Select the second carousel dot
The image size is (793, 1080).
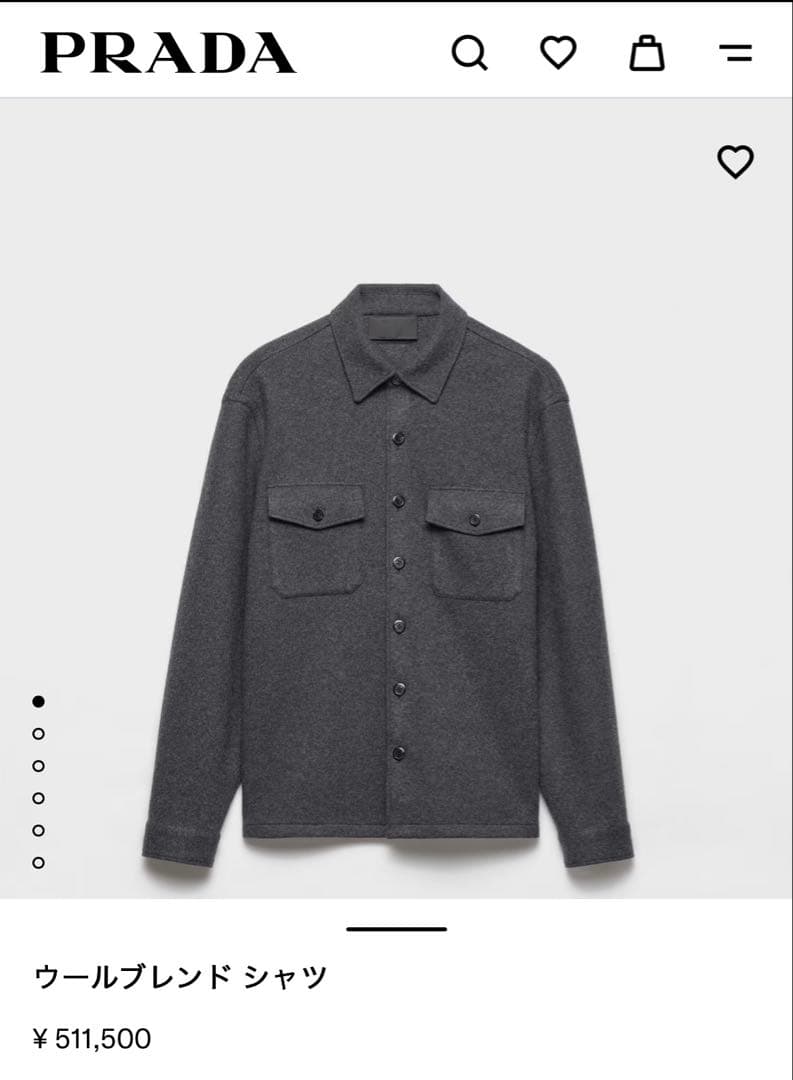pyautogui.click(x=40, y=733)
